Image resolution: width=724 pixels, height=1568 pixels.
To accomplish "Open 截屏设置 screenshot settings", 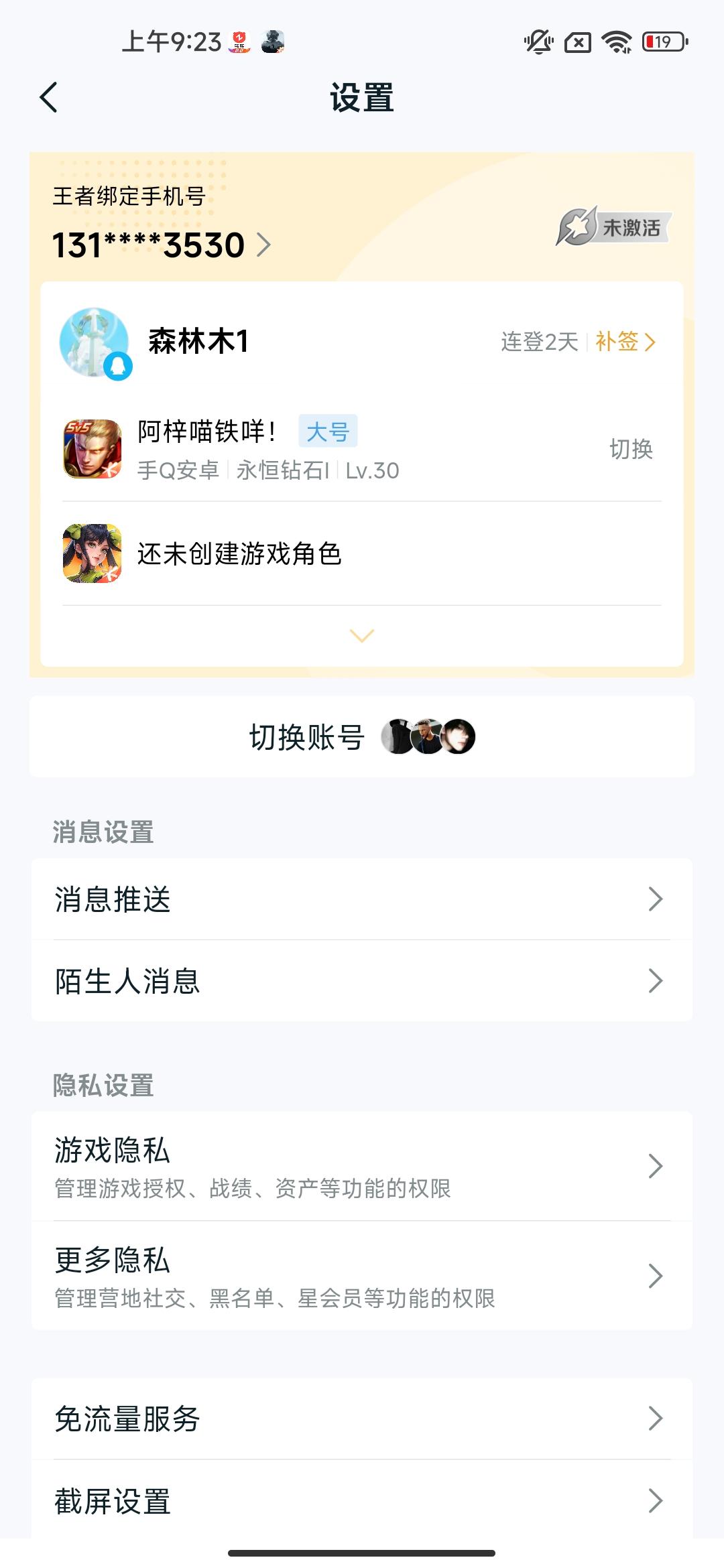I will coord(362,1501).
